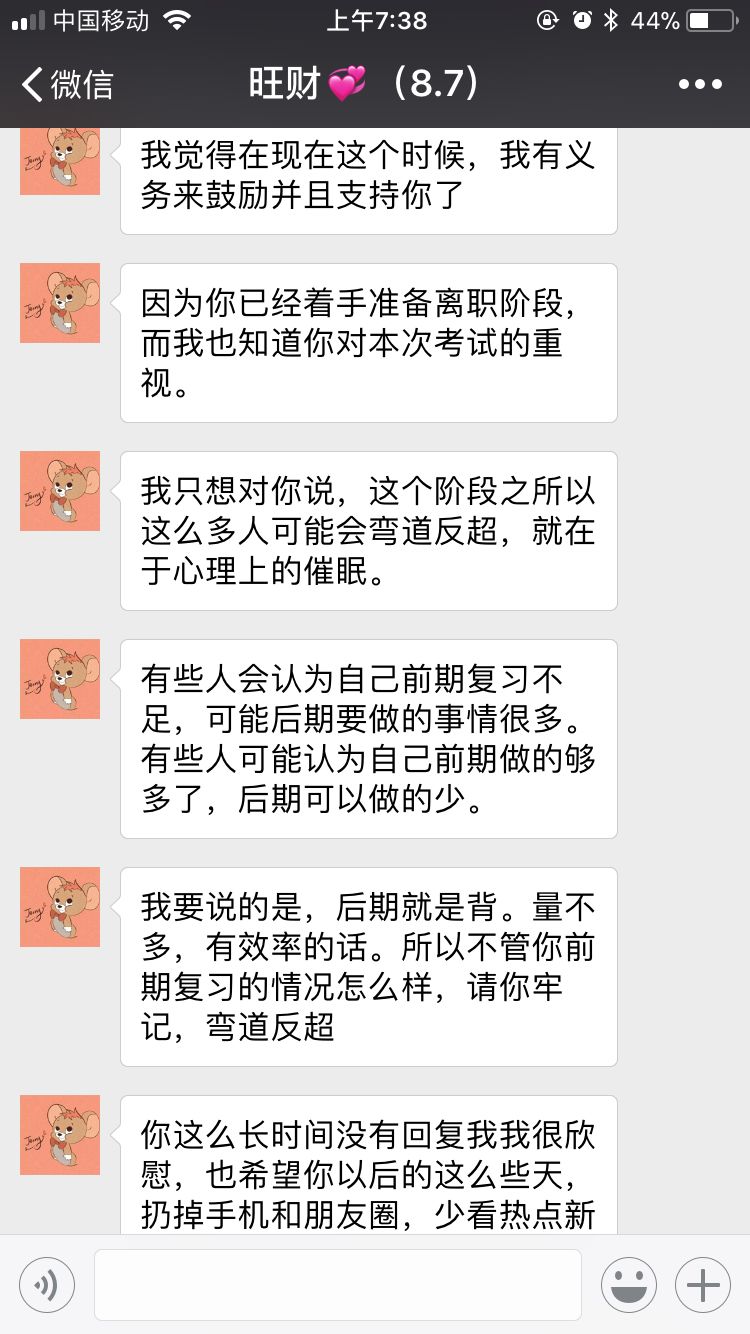Tap the avatar next to the 弯道反超 message
Screen dimensions: 750x1334
click(60, 906)
